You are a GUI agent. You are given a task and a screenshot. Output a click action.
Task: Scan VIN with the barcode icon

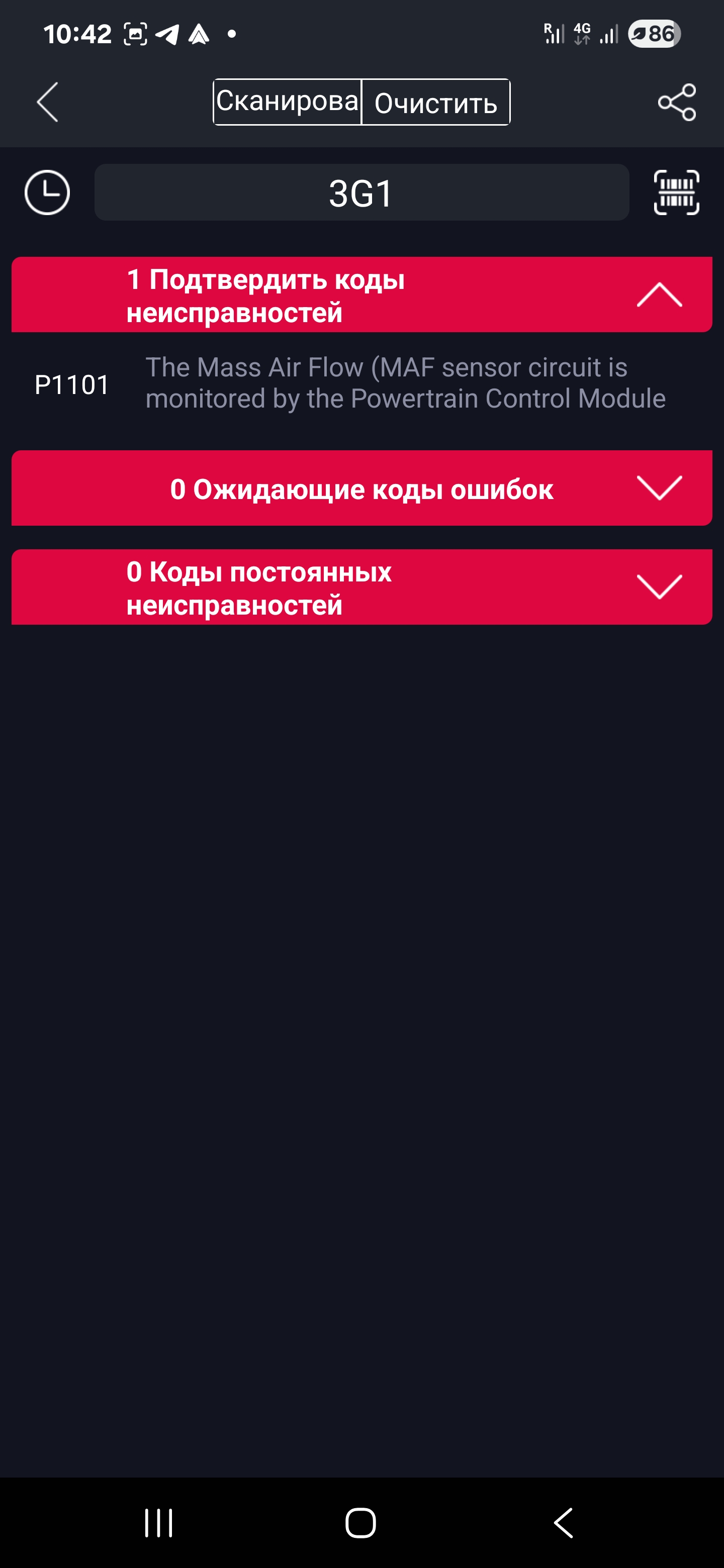pyautogui.click(x=677, y=192)
